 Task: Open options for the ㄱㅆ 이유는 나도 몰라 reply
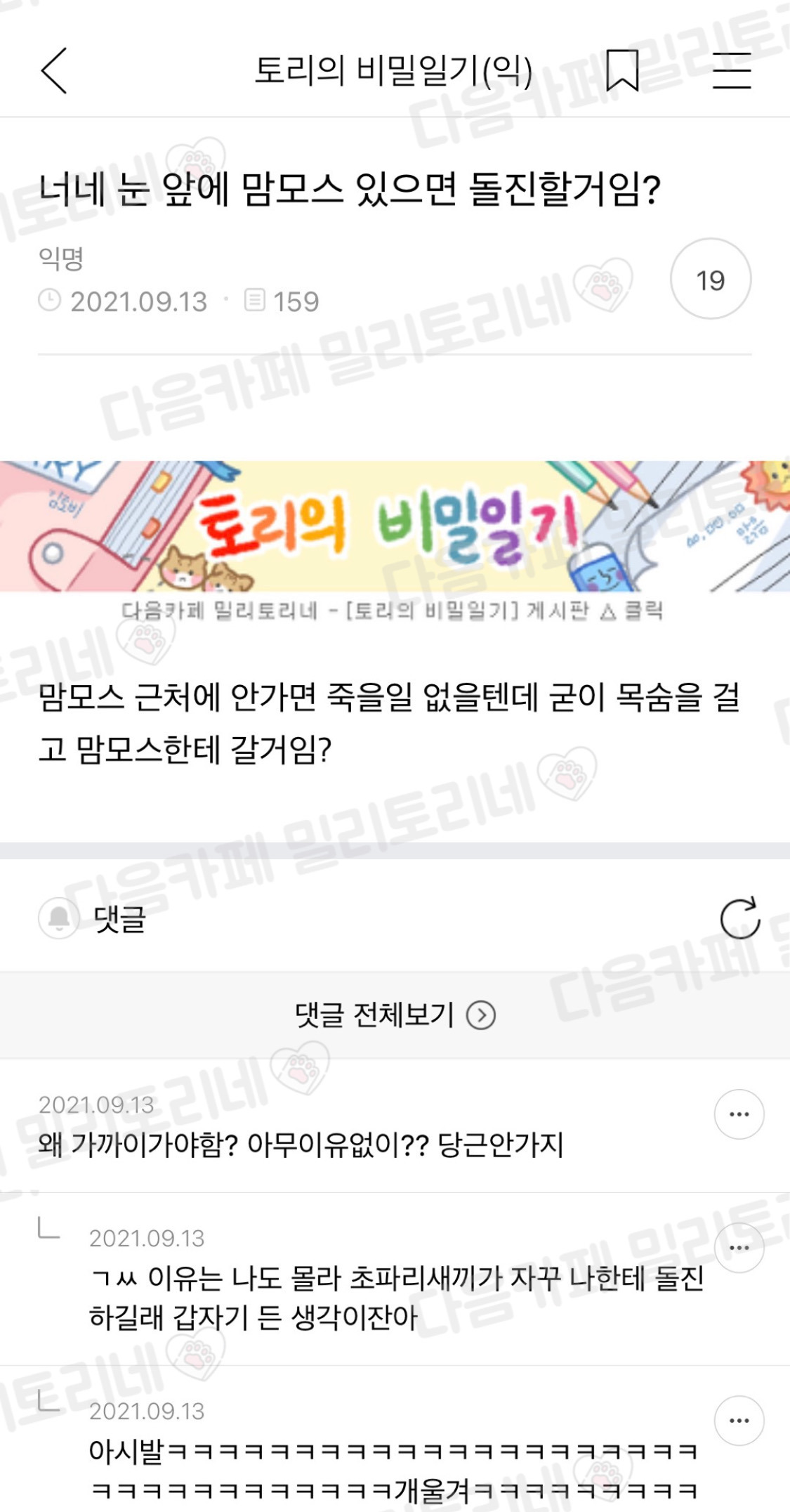pyautogui.click(x=739, y=1248)
